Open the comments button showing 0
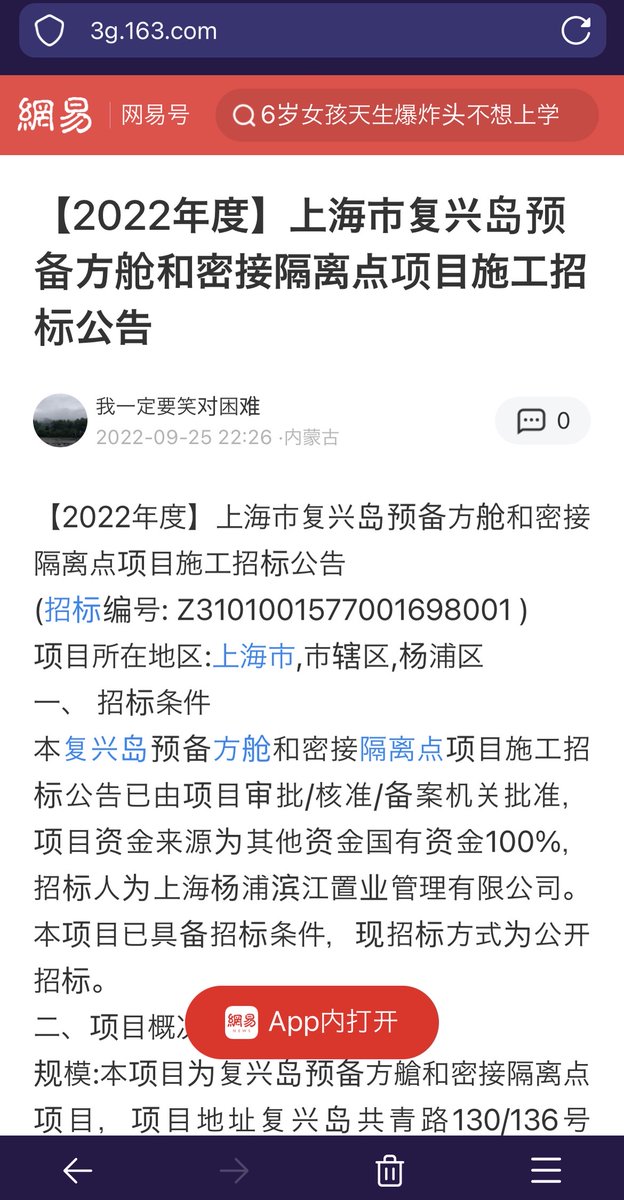Image resolution: width=624 pixels, height=1200 pixels. [543, 421]
